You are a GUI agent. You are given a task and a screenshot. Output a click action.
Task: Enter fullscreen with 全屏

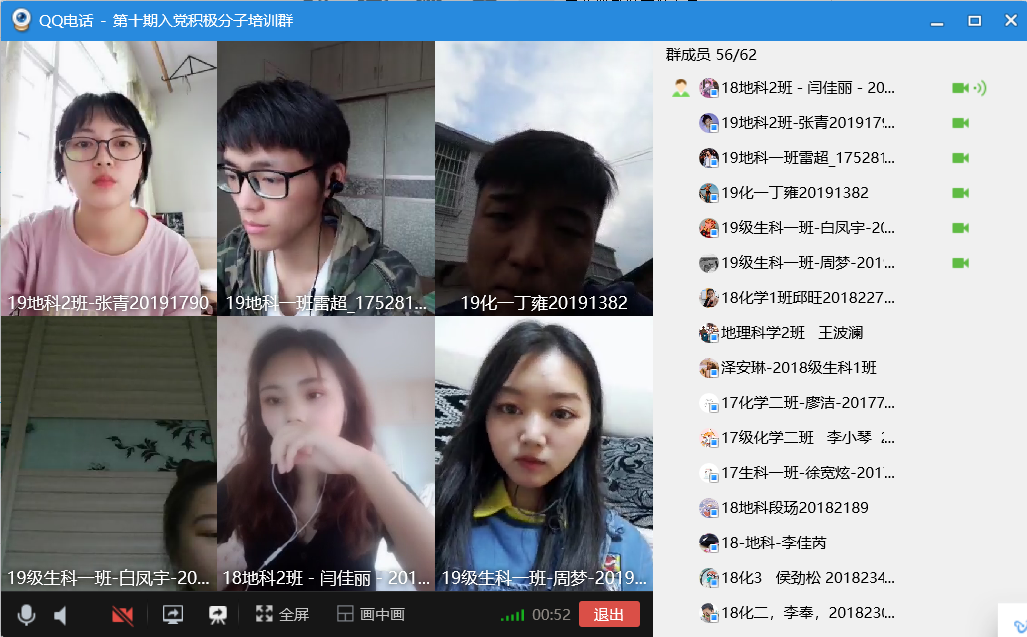(x=283, y=615)
